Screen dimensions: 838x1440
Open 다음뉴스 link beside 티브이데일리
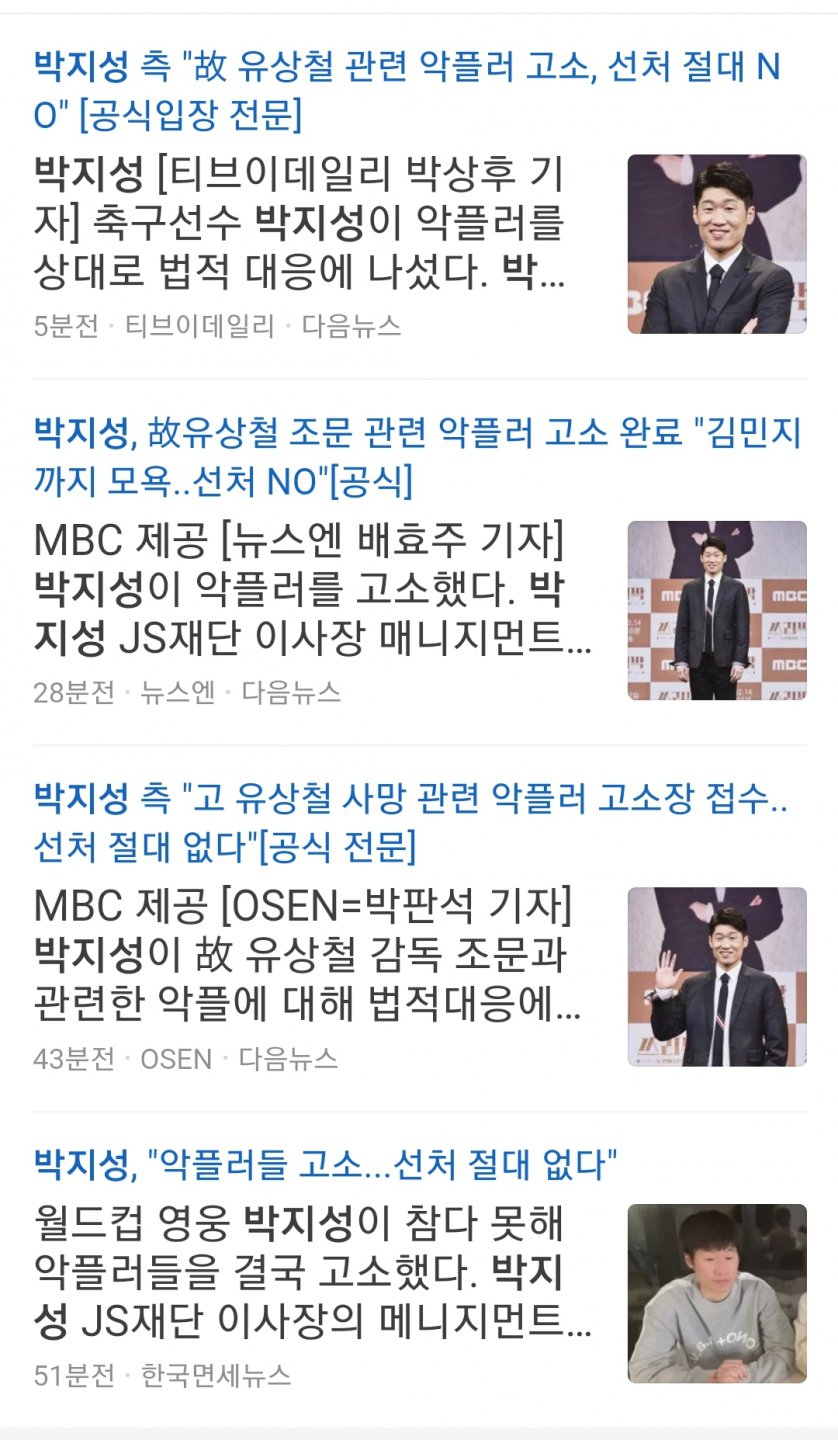click(351, 327)
